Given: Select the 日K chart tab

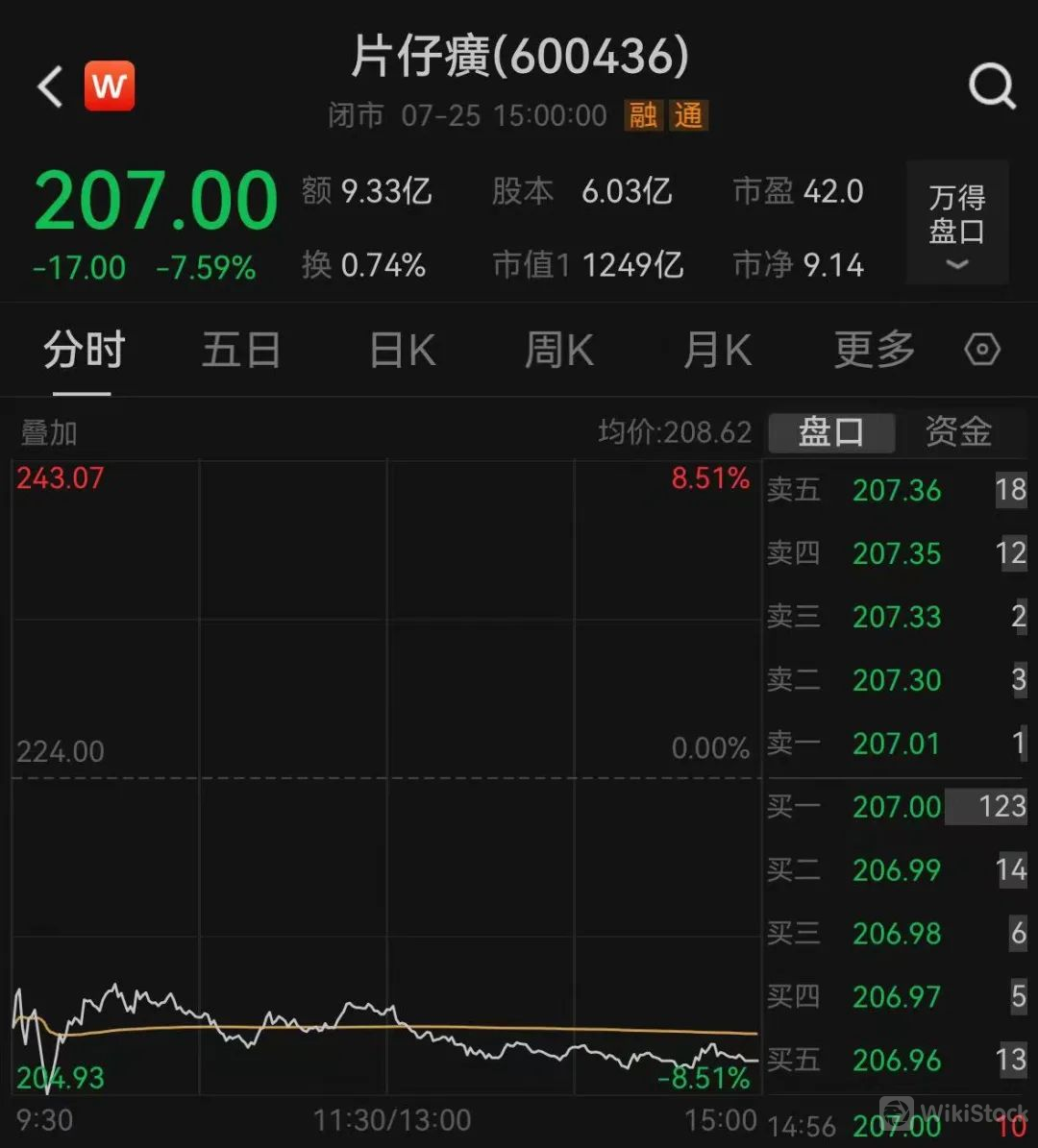Looking at the screenshot, I should [403, 351].
